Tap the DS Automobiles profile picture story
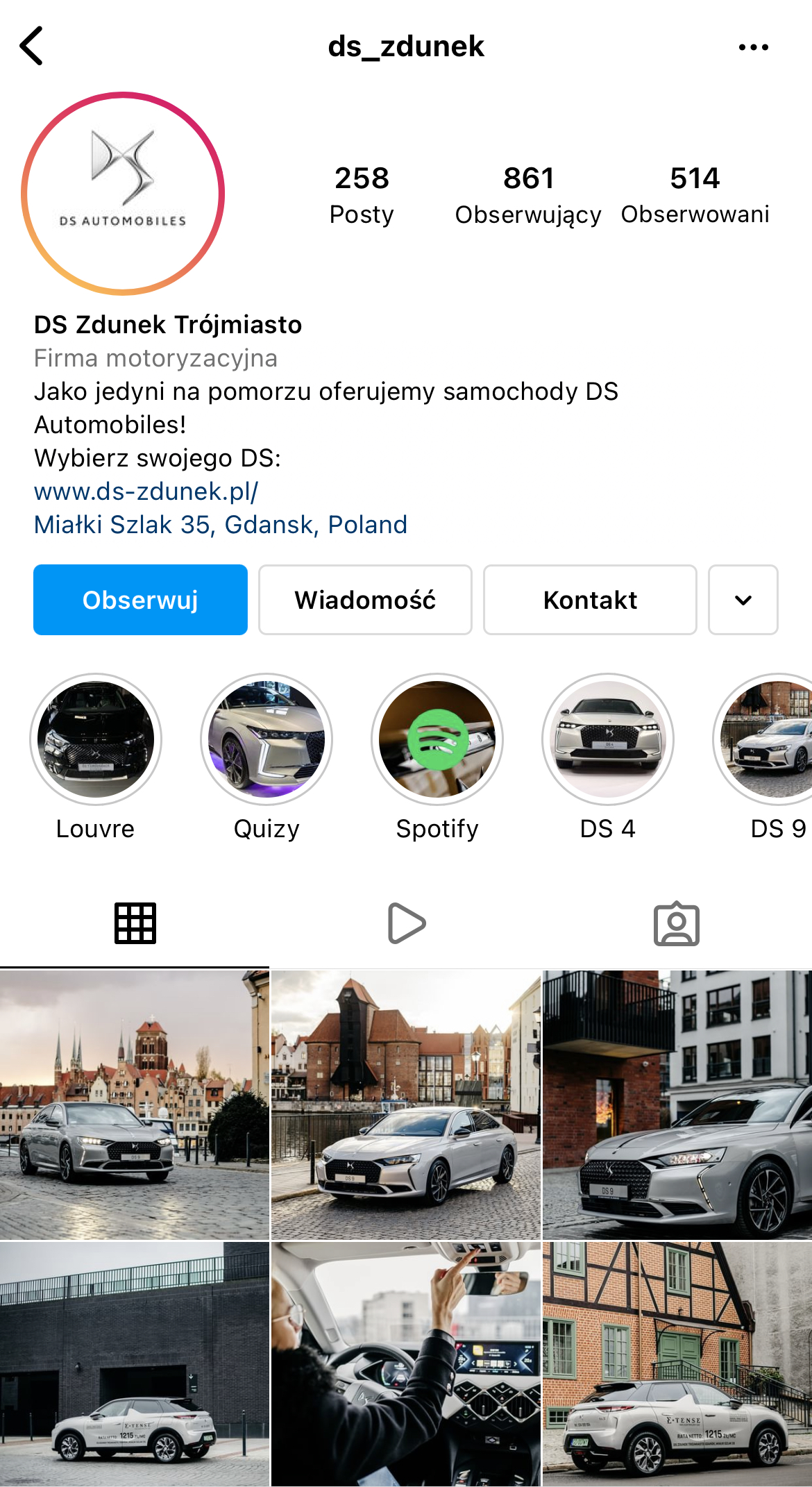The width and height of the screenshot is (812, 1487). pos(123,194)
